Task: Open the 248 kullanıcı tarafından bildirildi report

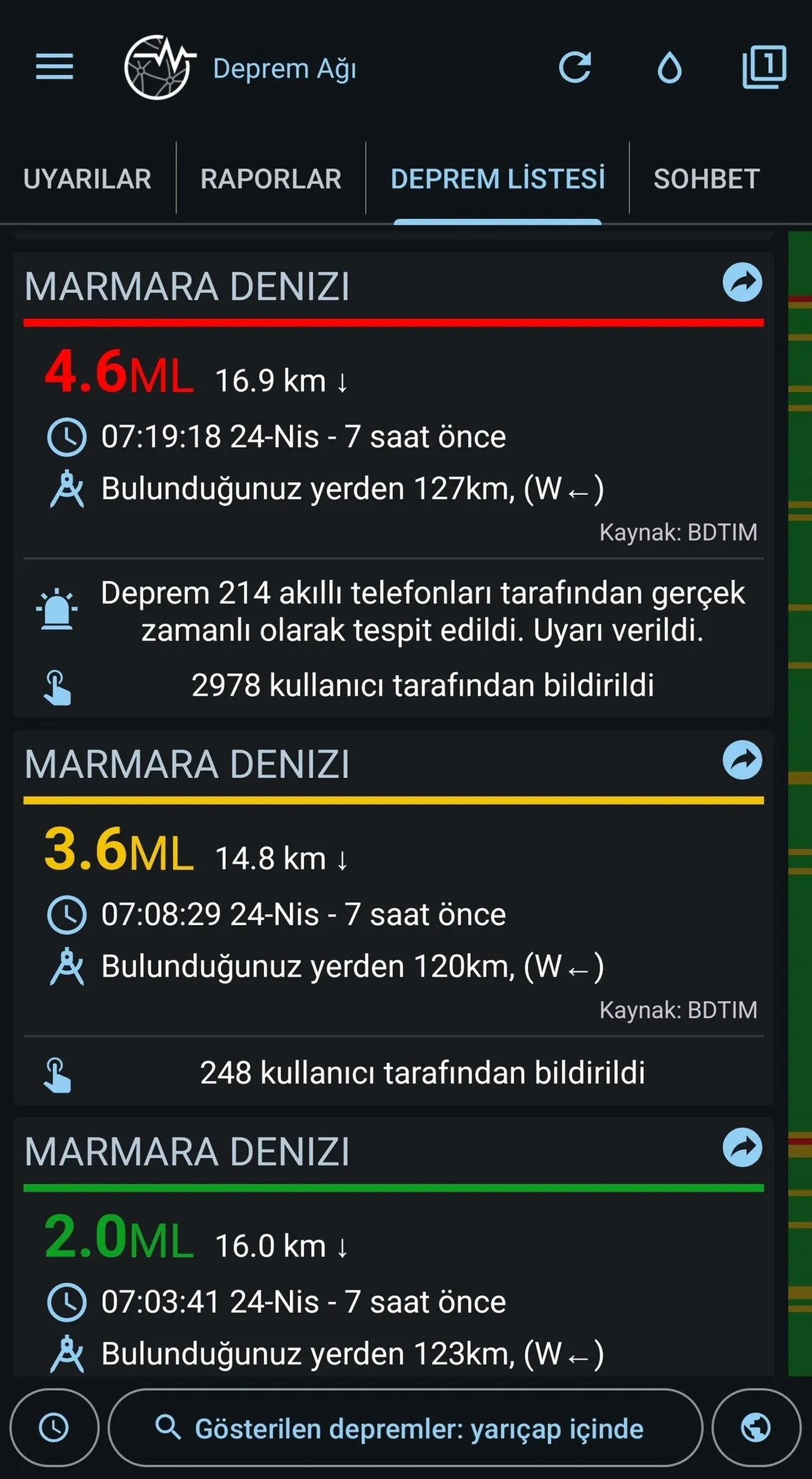Action: [422, 1072]
